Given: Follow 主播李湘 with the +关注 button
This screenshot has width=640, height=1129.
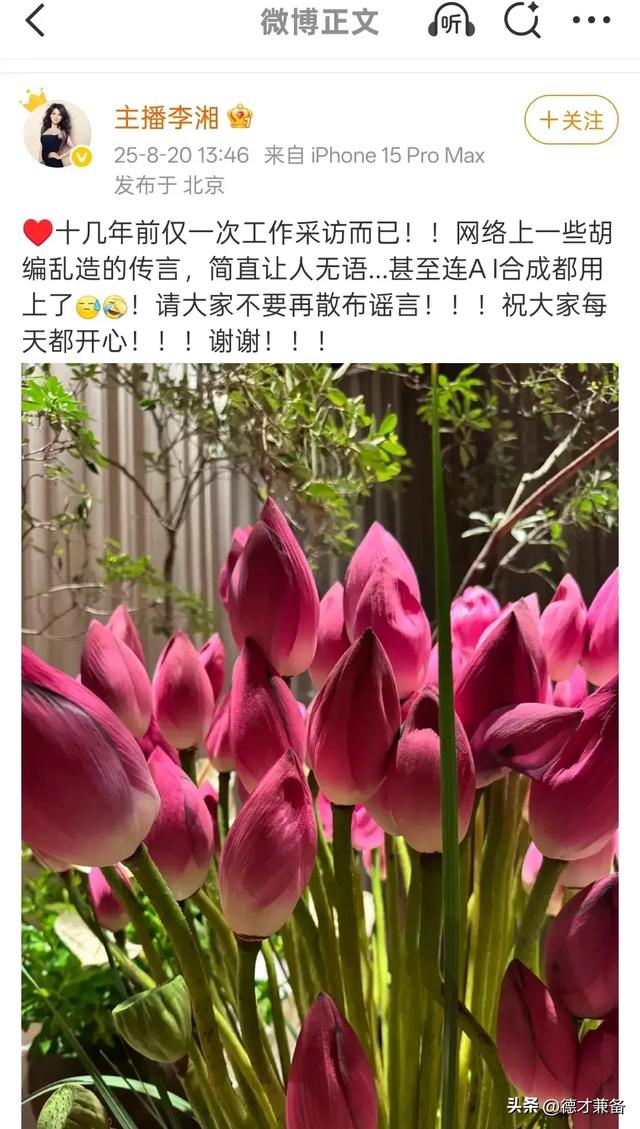Looking at the screenshot, I should 571,120.
